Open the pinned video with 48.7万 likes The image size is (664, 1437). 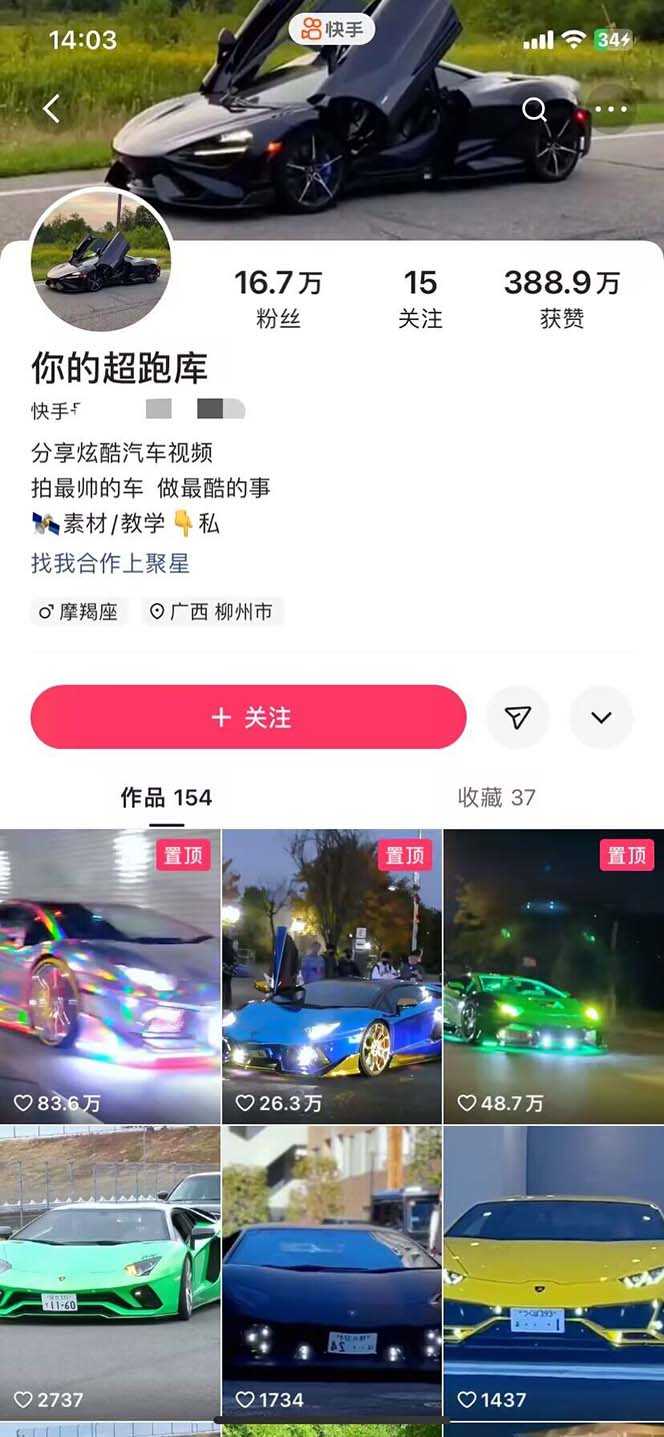point(554,975)
